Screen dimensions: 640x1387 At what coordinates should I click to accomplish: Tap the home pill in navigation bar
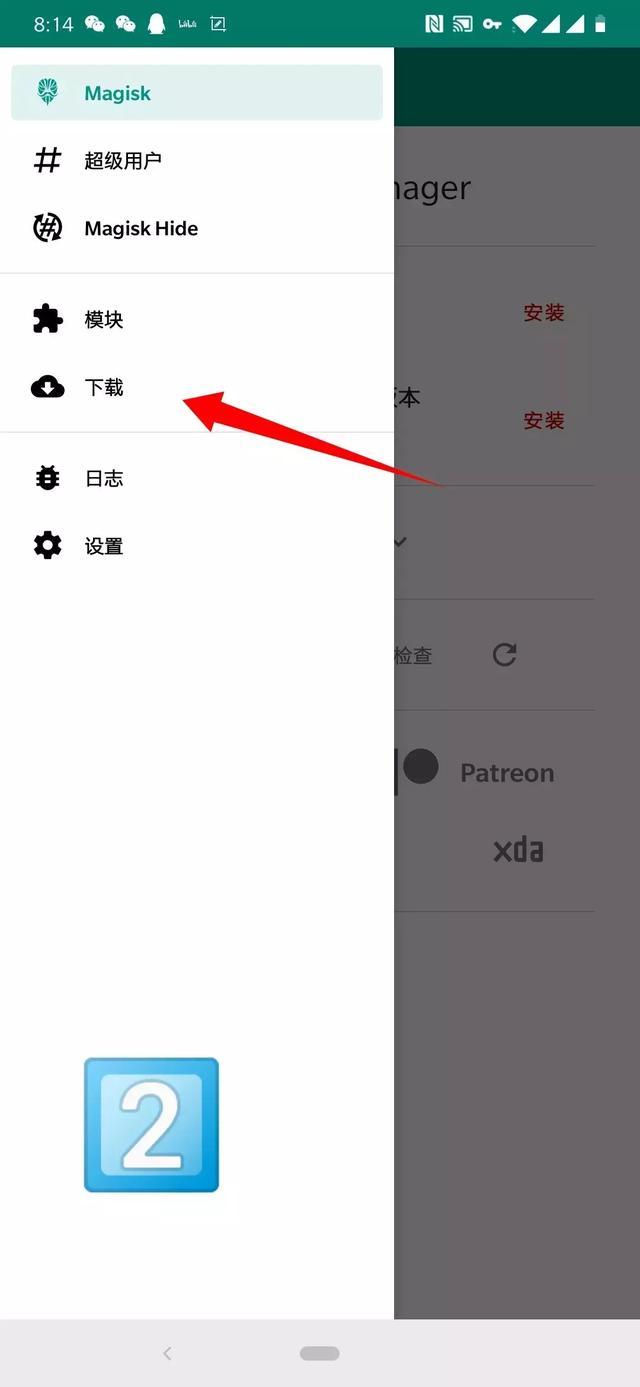pos(320,1353)
